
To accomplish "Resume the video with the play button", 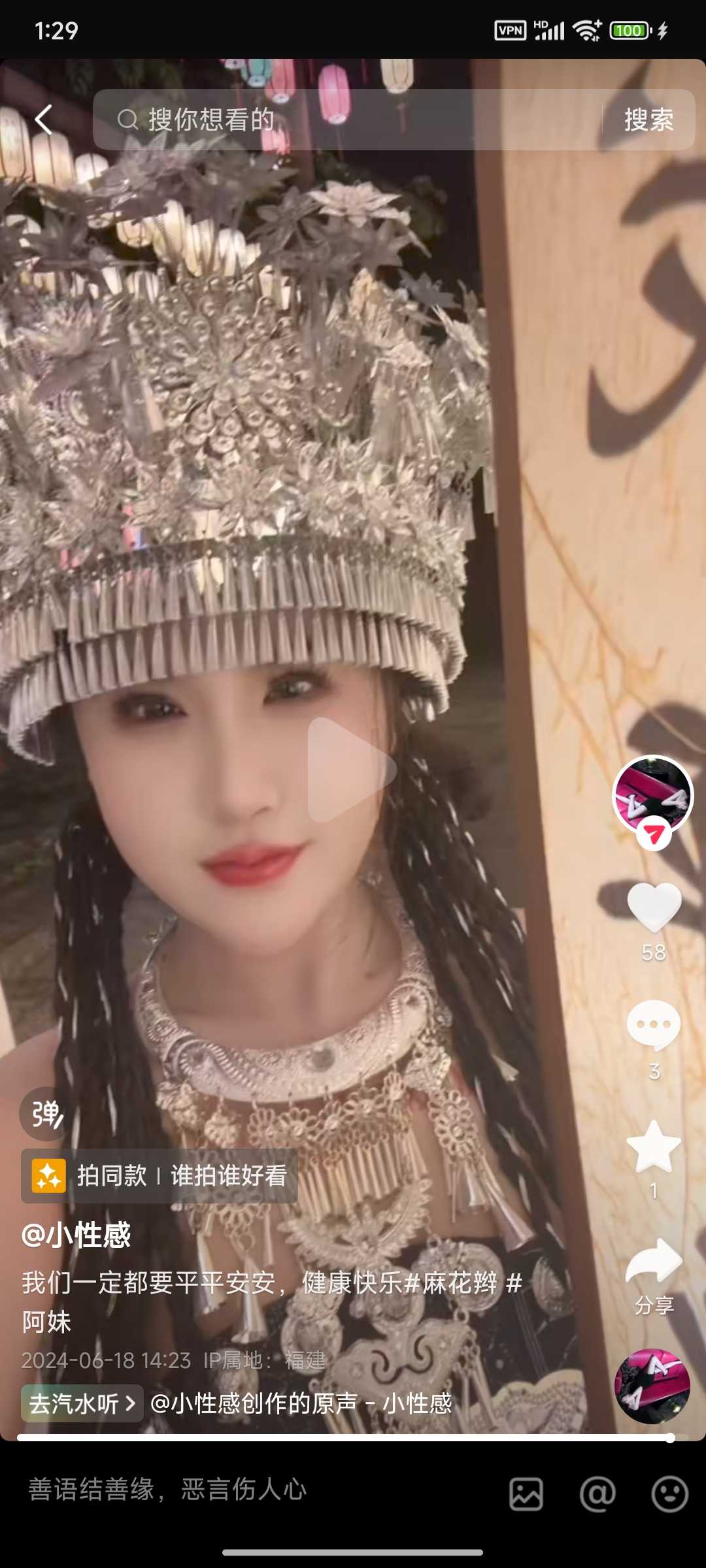I will pos(352,770).
